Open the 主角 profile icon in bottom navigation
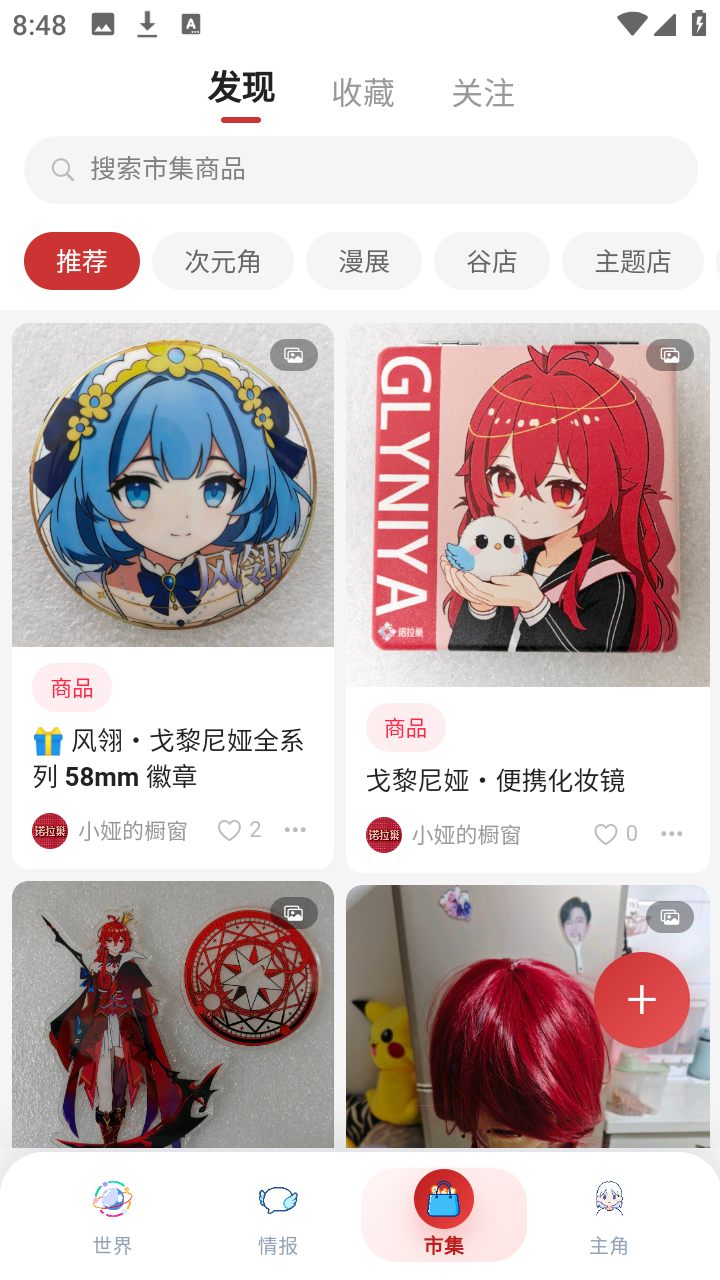 [609, 1199]
